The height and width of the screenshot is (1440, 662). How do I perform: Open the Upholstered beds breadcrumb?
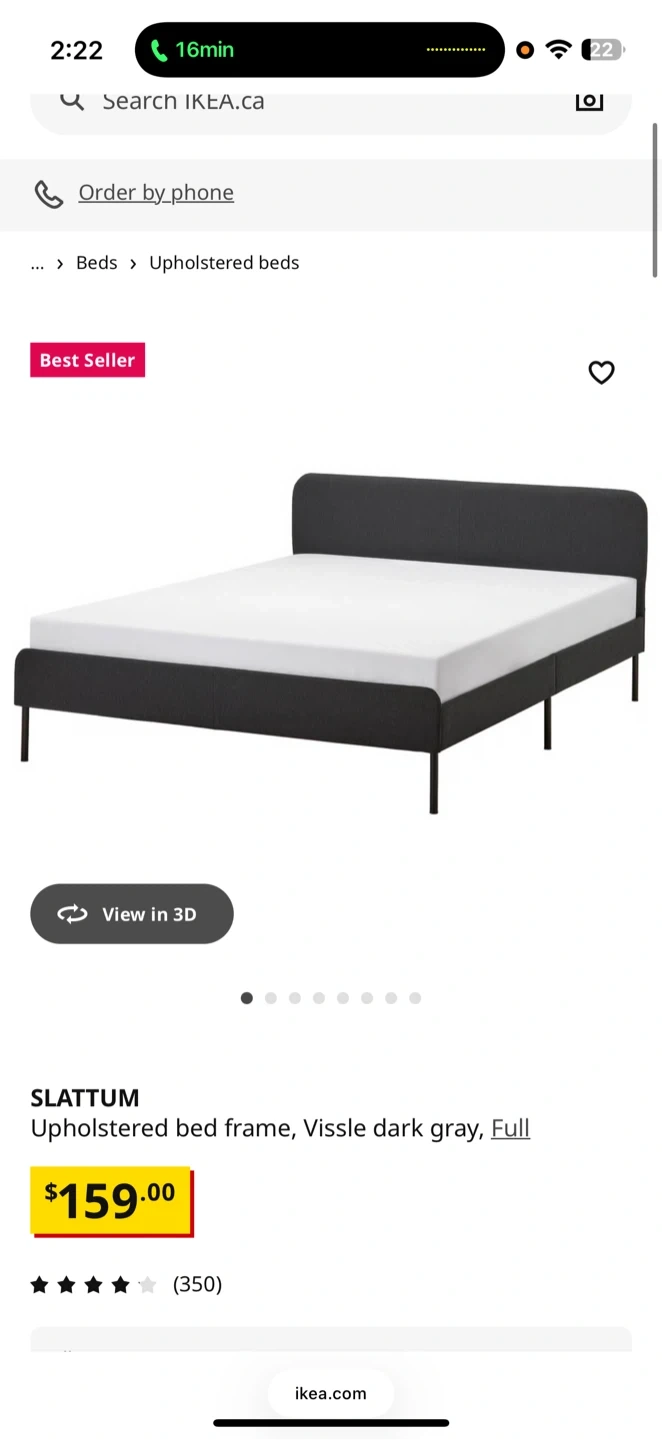pyautogui.click(x=224, y=263)
